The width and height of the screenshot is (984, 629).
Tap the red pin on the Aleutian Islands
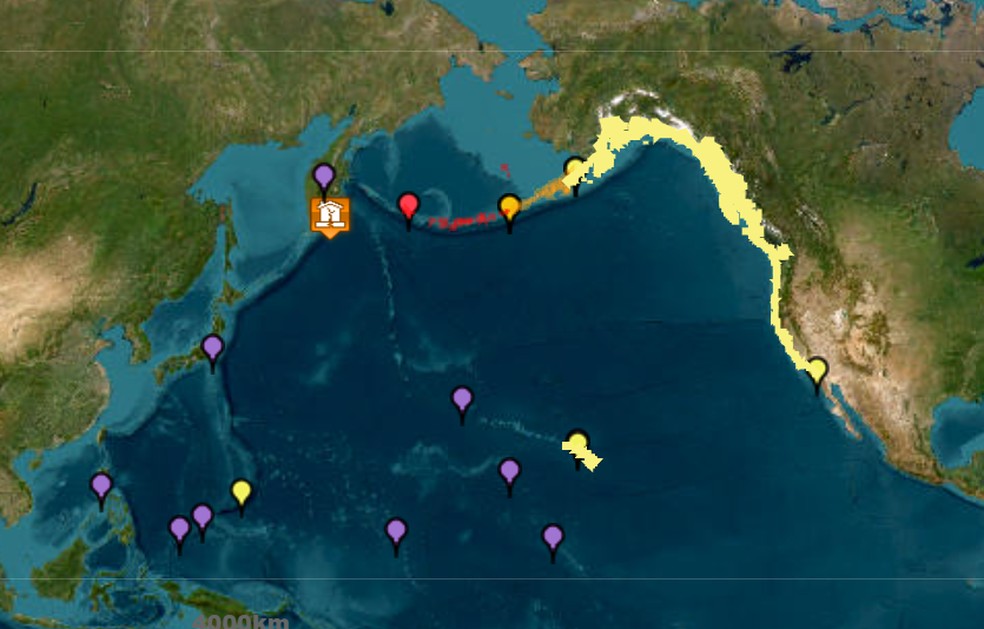[408, 207]
